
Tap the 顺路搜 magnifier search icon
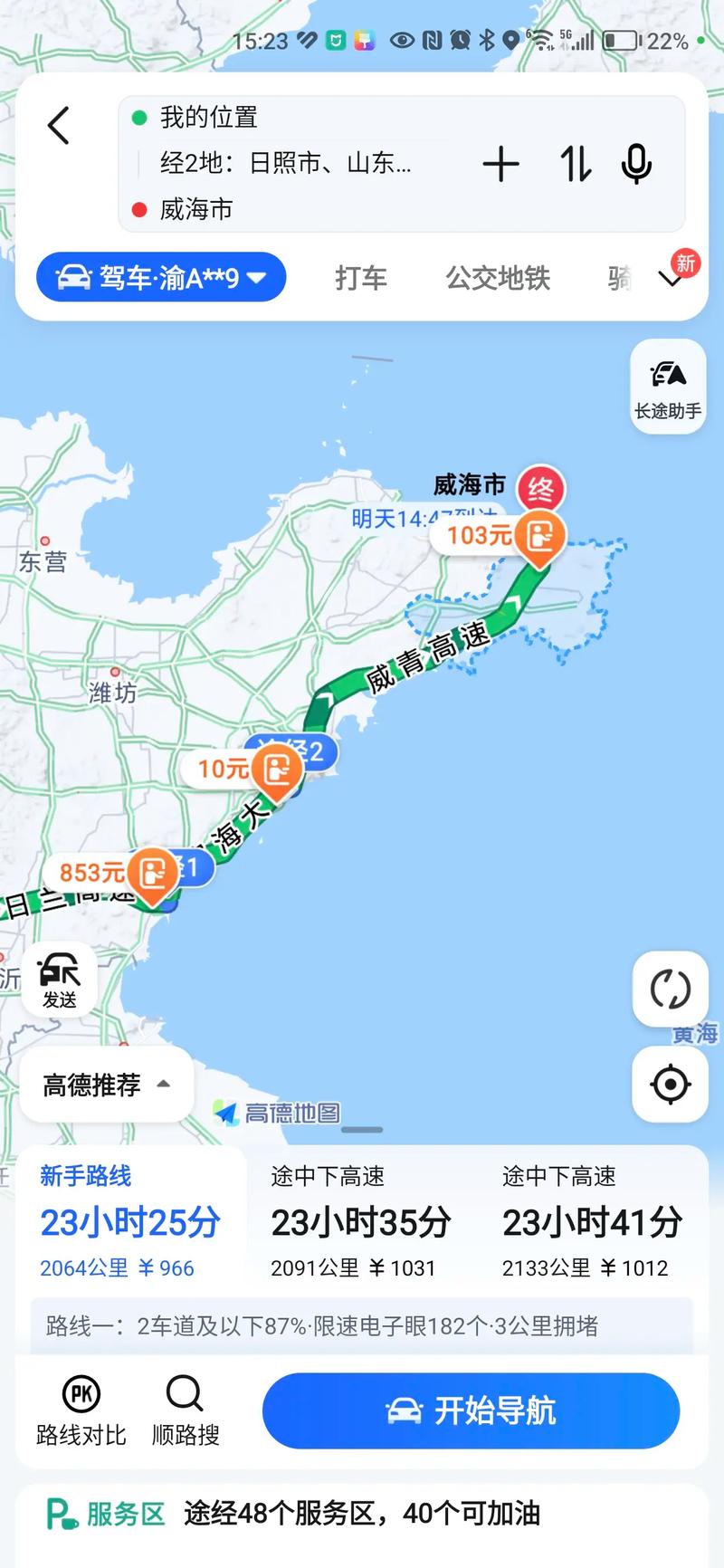[184, 1410]
